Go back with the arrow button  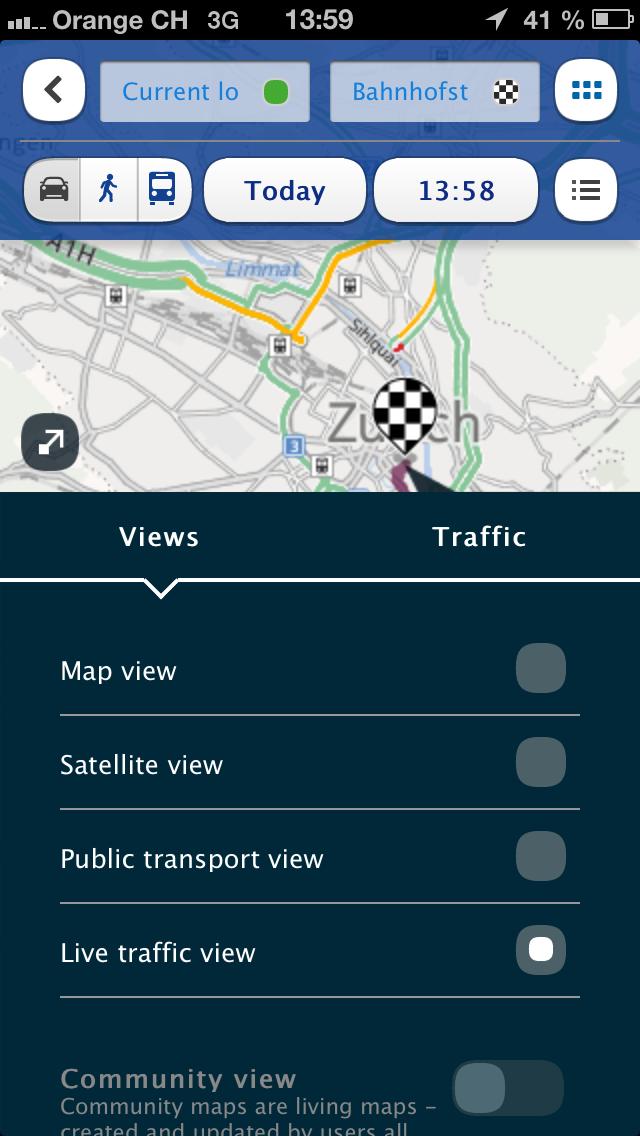tap(54, 91)
